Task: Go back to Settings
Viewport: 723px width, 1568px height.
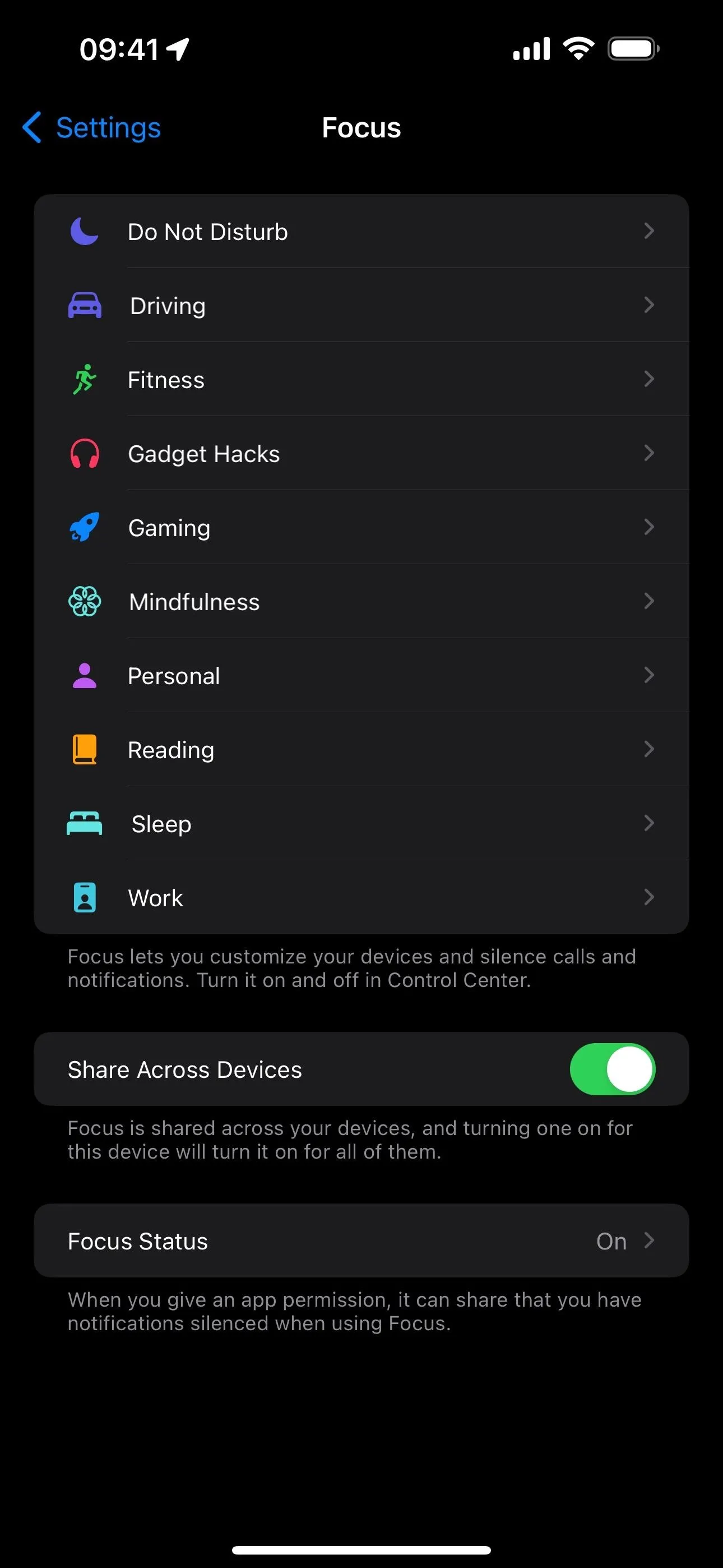Action: (91, 128)
